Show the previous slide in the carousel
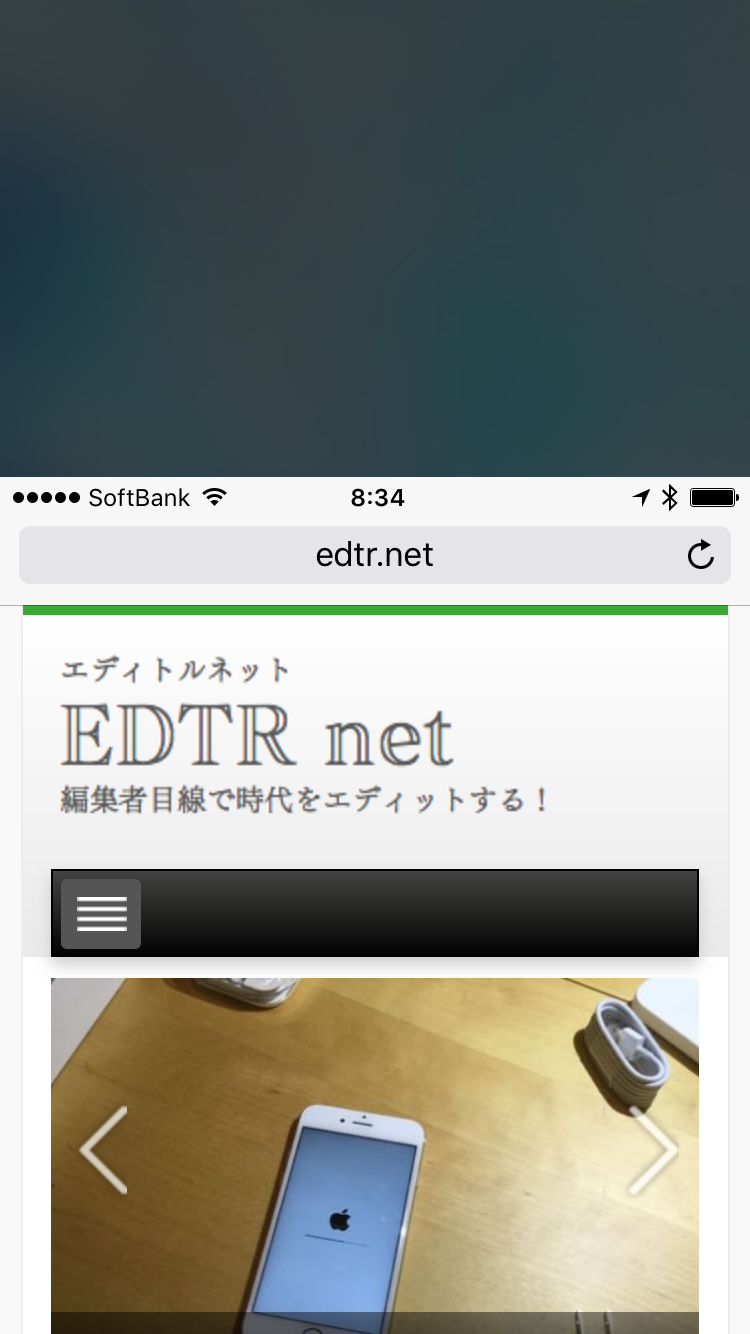Viewport: 750px width, 1334px height. [x=104, y=1150]
